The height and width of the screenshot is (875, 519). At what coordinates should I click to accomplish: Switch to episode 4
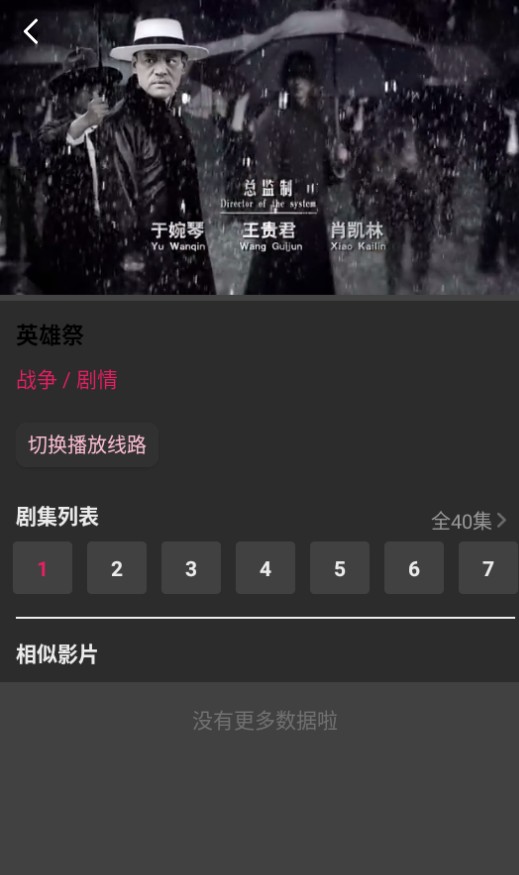[x=265, y=568]
